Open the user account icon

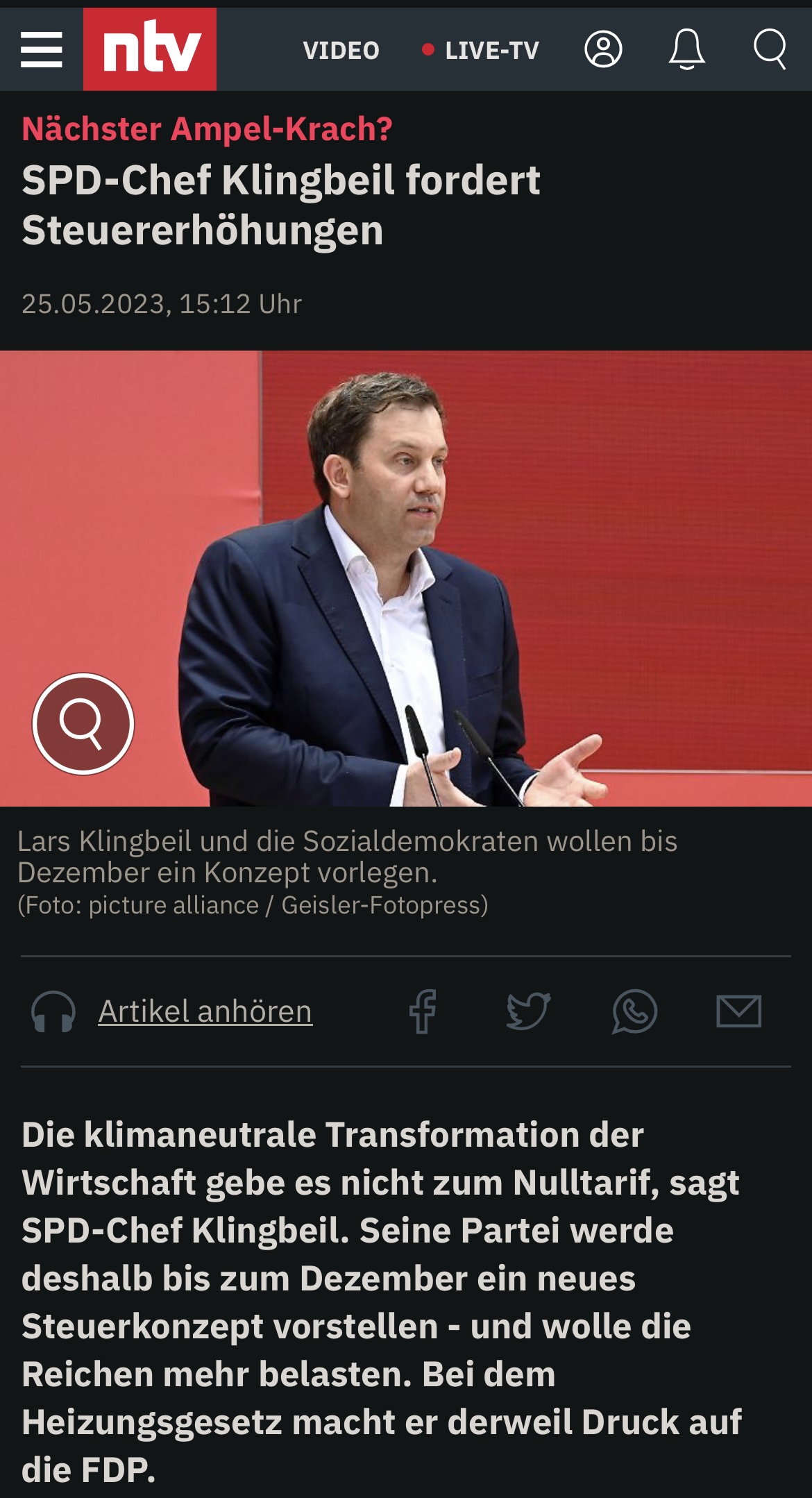coord(603,49)
